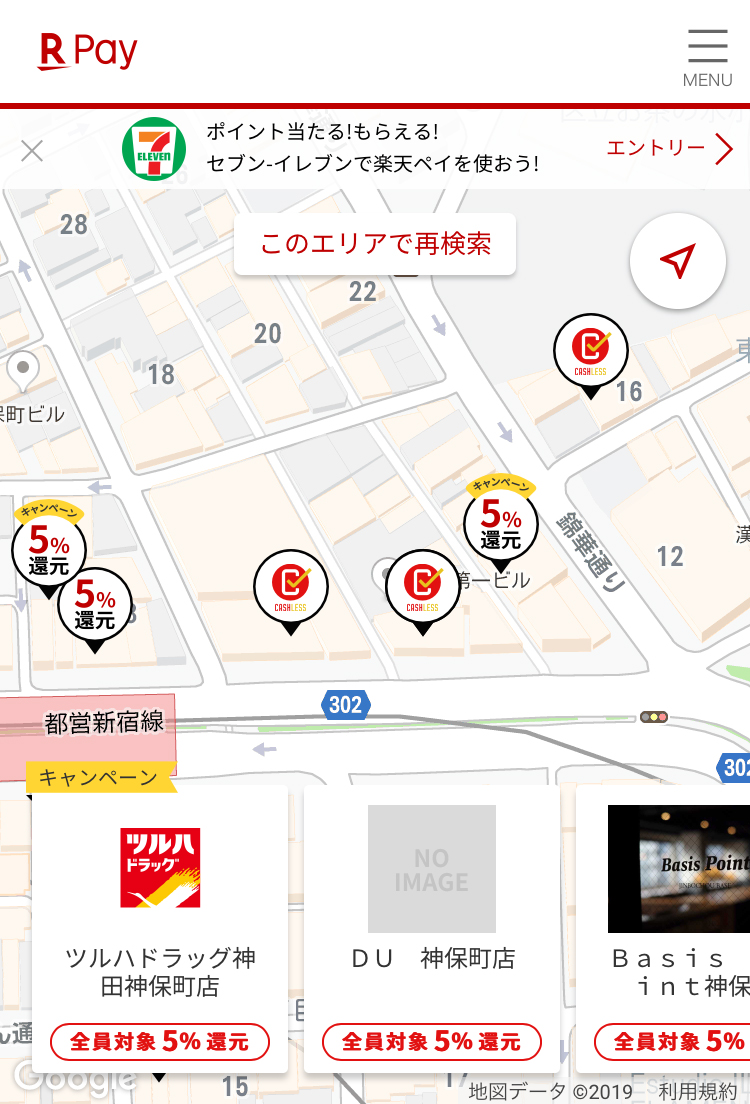Dismiss the Seven-Eleven campaign banner
750x1104 pixels.
tap(31, 150)
